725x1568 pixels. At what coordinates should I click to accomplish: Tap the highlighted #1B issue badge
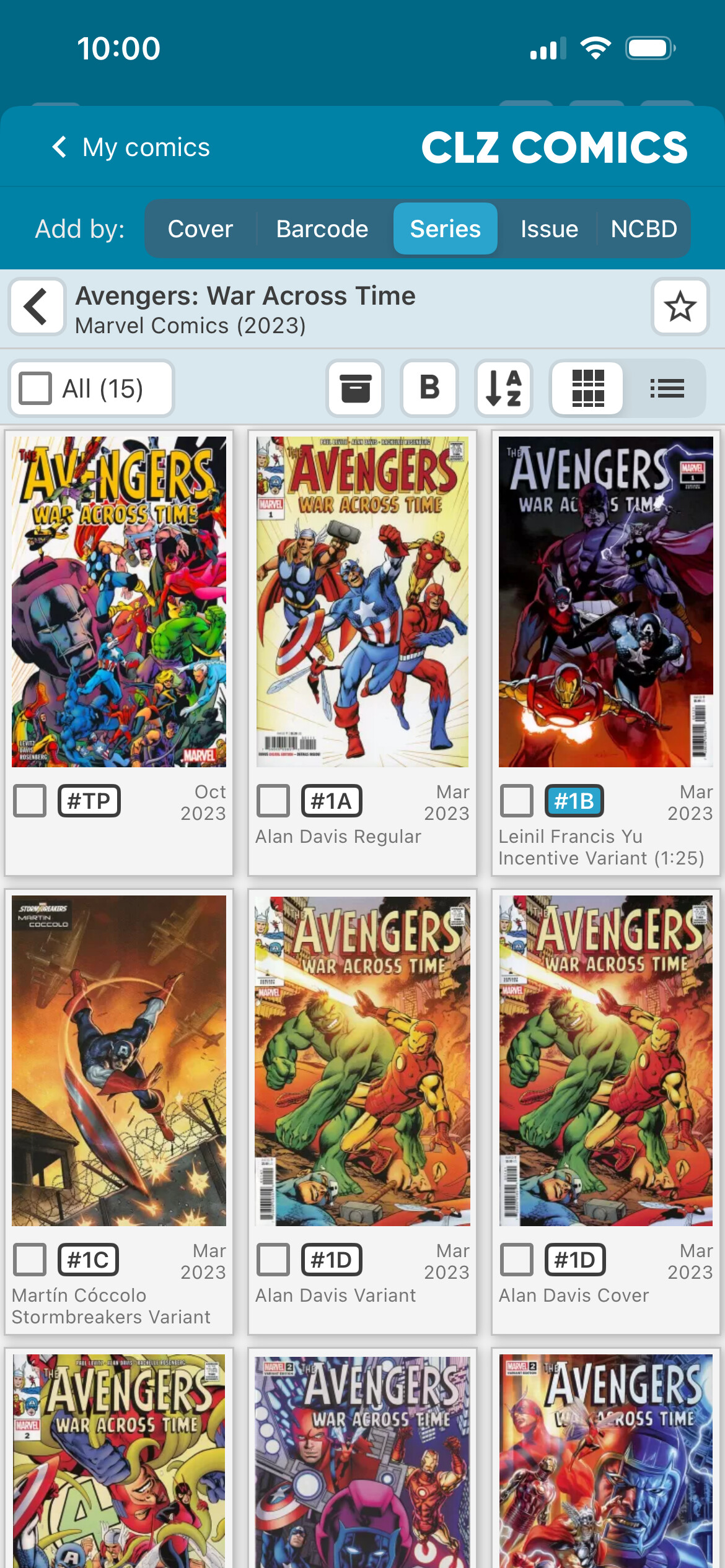coord(574,801)
